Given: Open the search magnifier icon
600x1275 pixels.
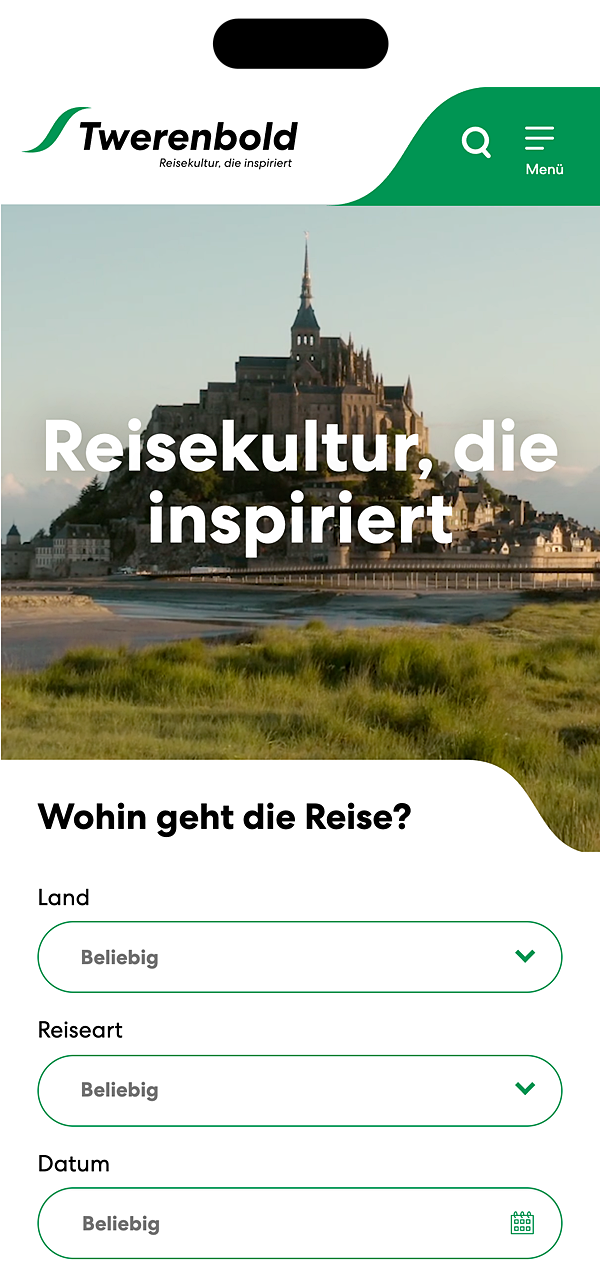Looking at the screenshot, I should pos(477,143).
